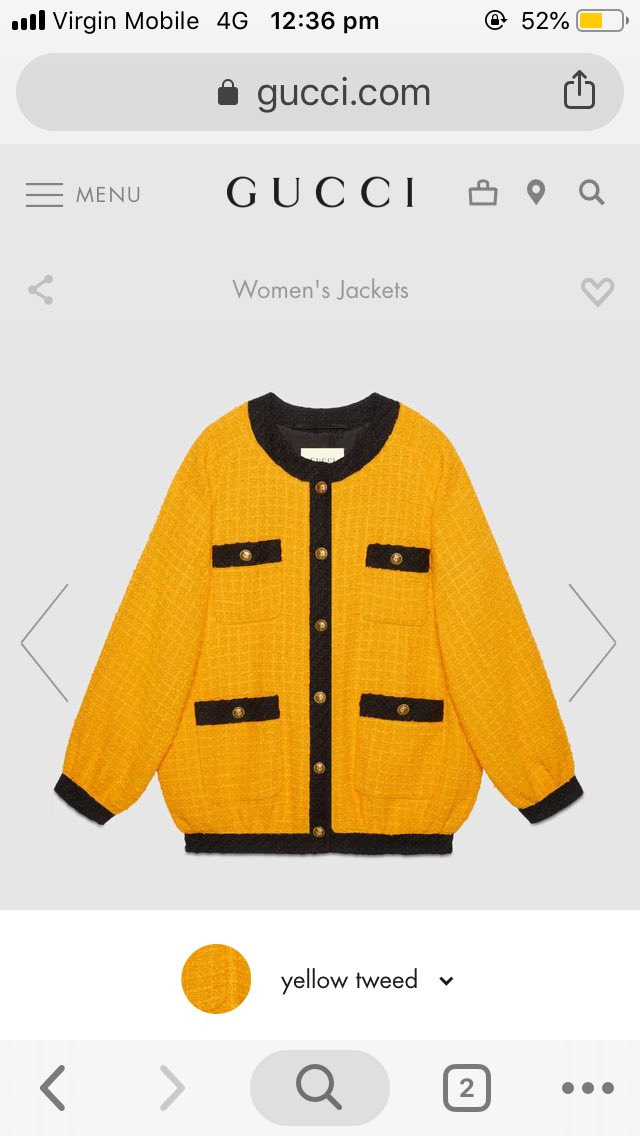Screen dimensions: 640x1136
Task: Go back in browser
Action: pyautogui.click(x=52, y=1088)
